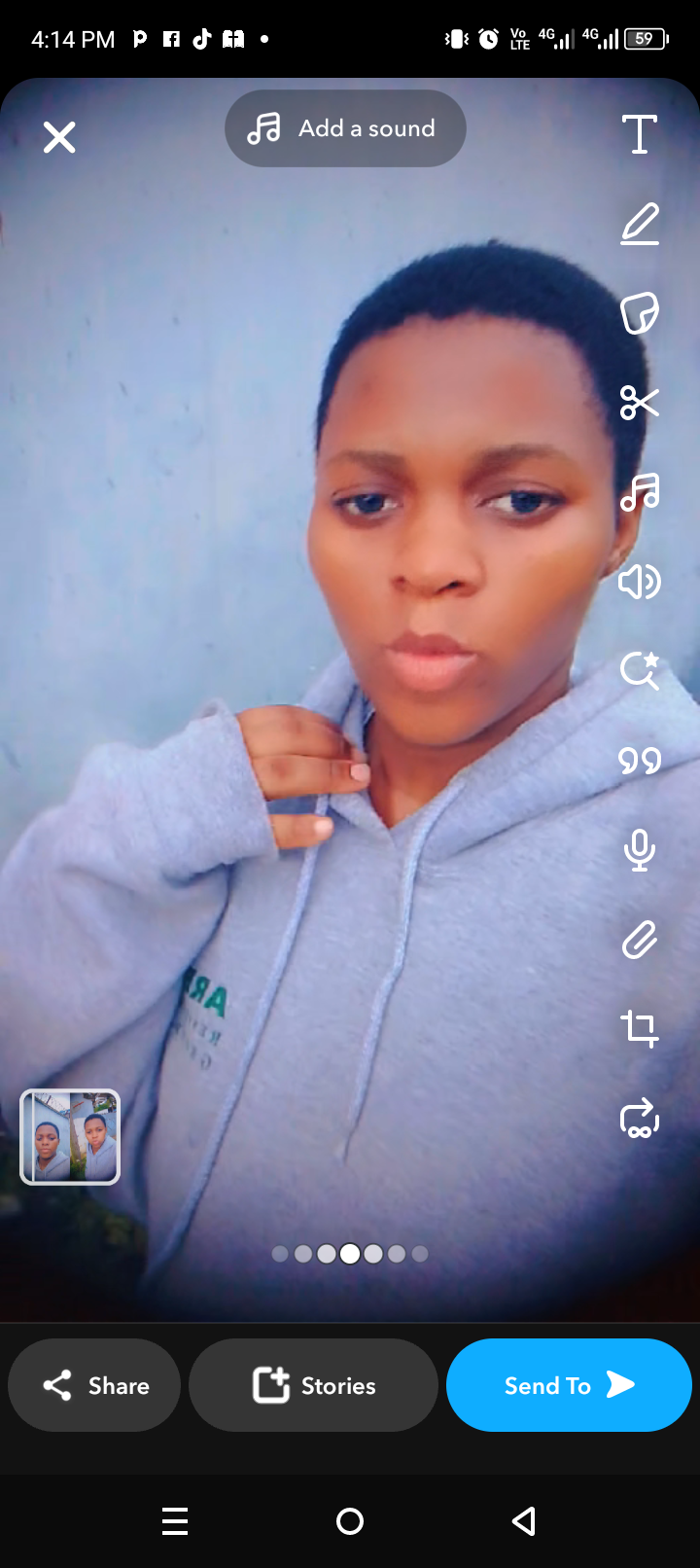
Task: Open the music note tool
Action: point(640,492)
